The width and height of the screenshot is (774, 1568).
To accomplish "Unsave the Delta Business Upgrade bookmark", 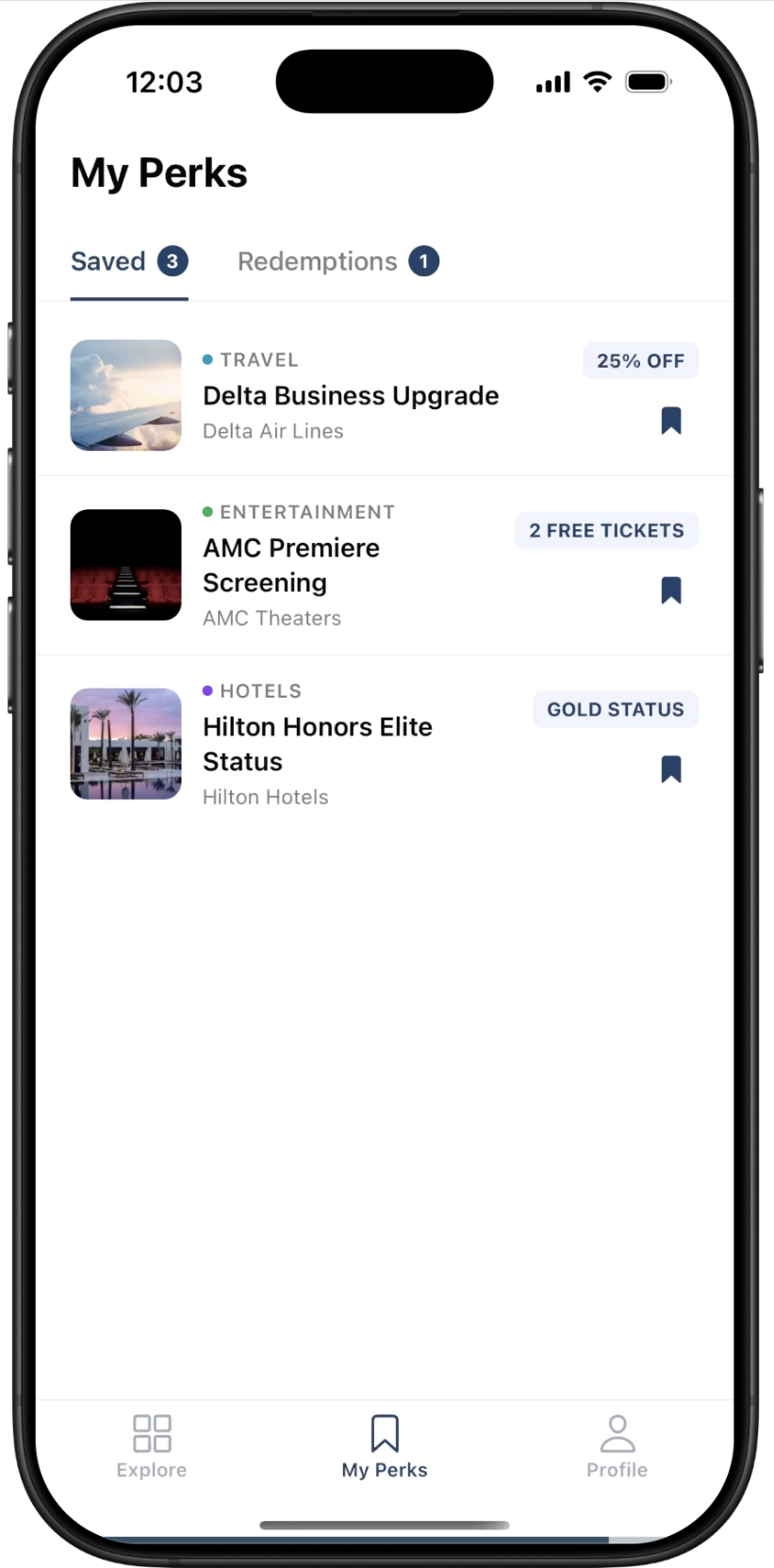I will 670,421.
